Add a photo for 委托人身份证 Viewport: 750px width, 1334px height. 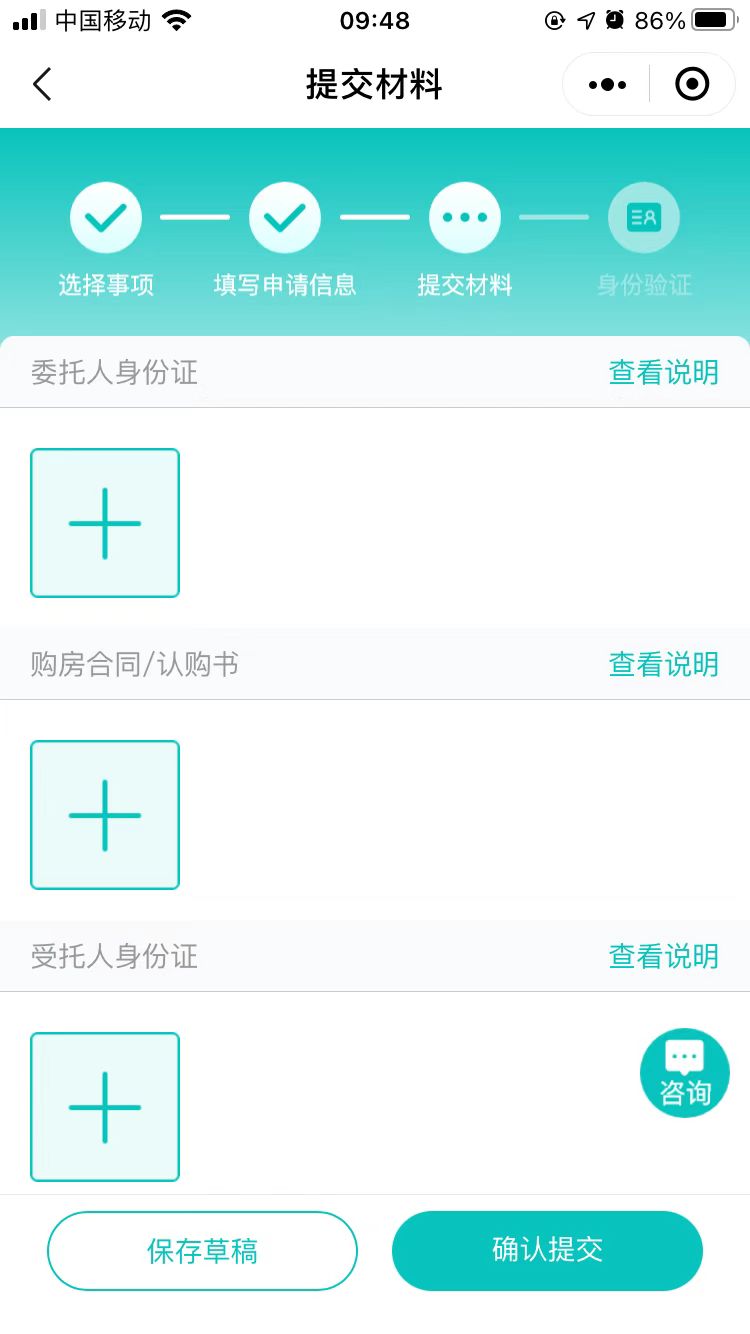(105, 523)
